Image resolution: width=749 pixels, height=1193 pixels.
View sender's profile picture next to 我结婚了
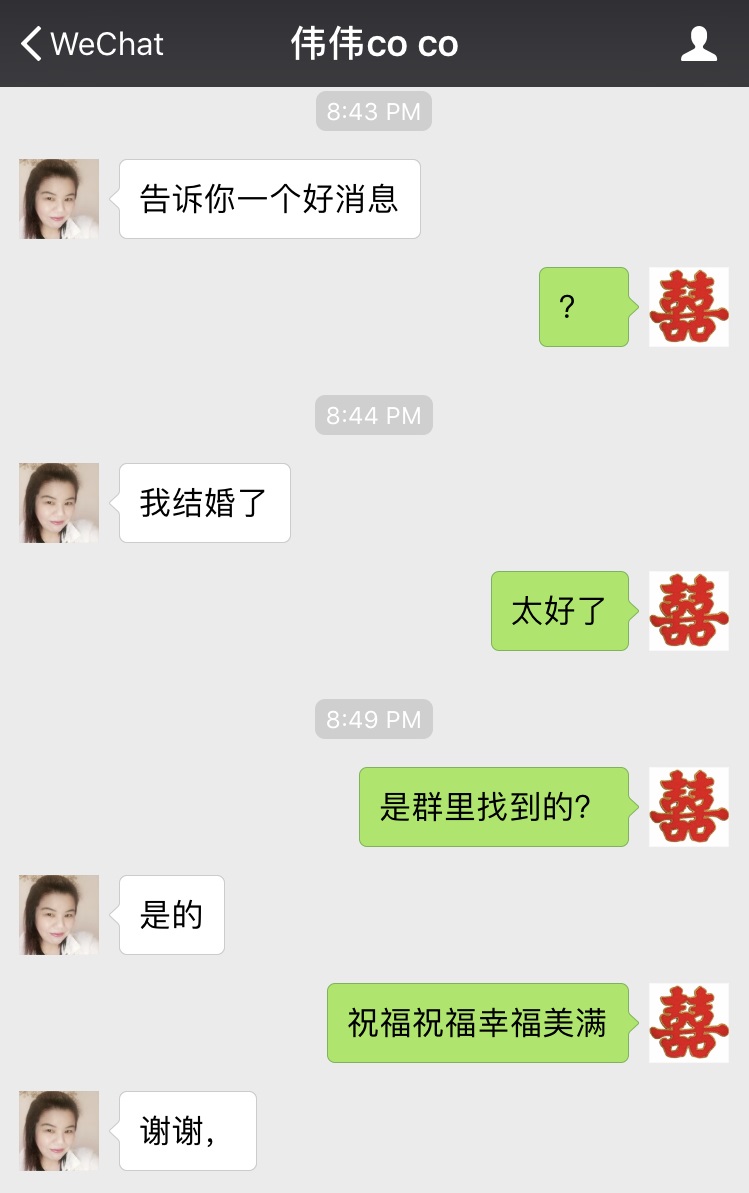point(59,503)
